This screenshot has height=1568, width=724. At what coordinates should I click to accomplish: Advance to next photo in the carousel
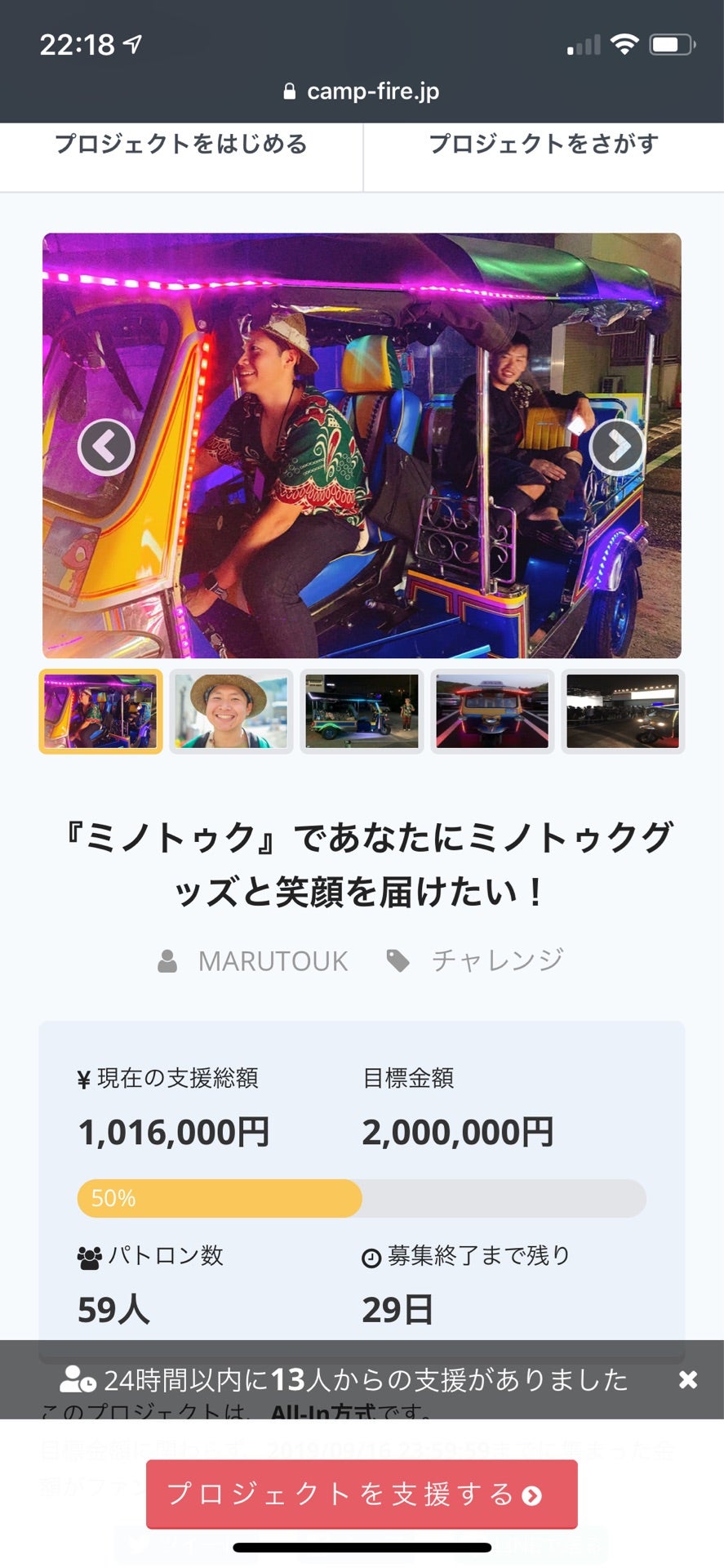coord(617,447)
